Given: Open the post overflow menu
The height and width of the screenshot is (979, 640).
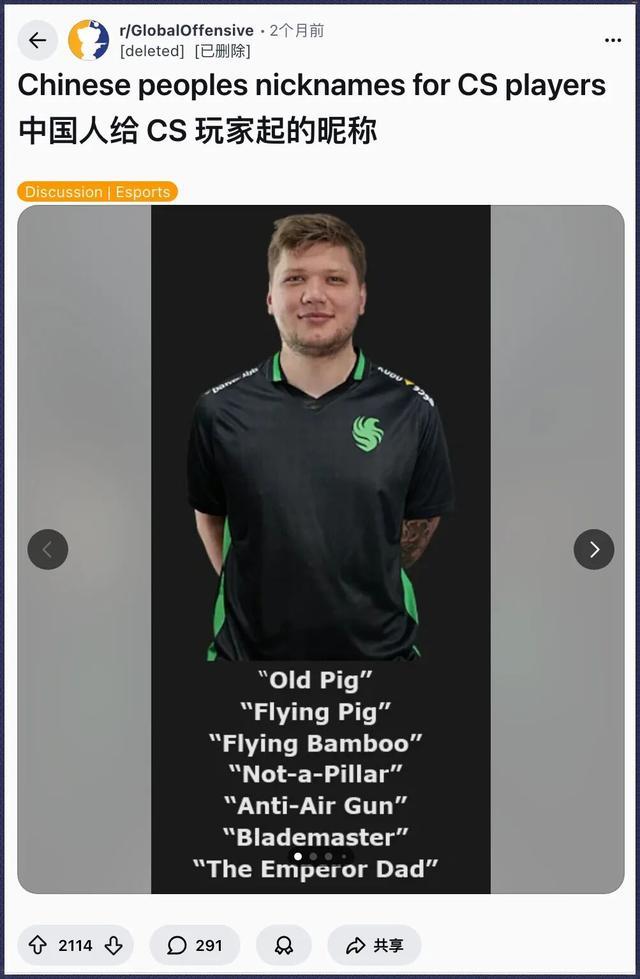Looking at the screenshot, I should (x=613, y=41).
